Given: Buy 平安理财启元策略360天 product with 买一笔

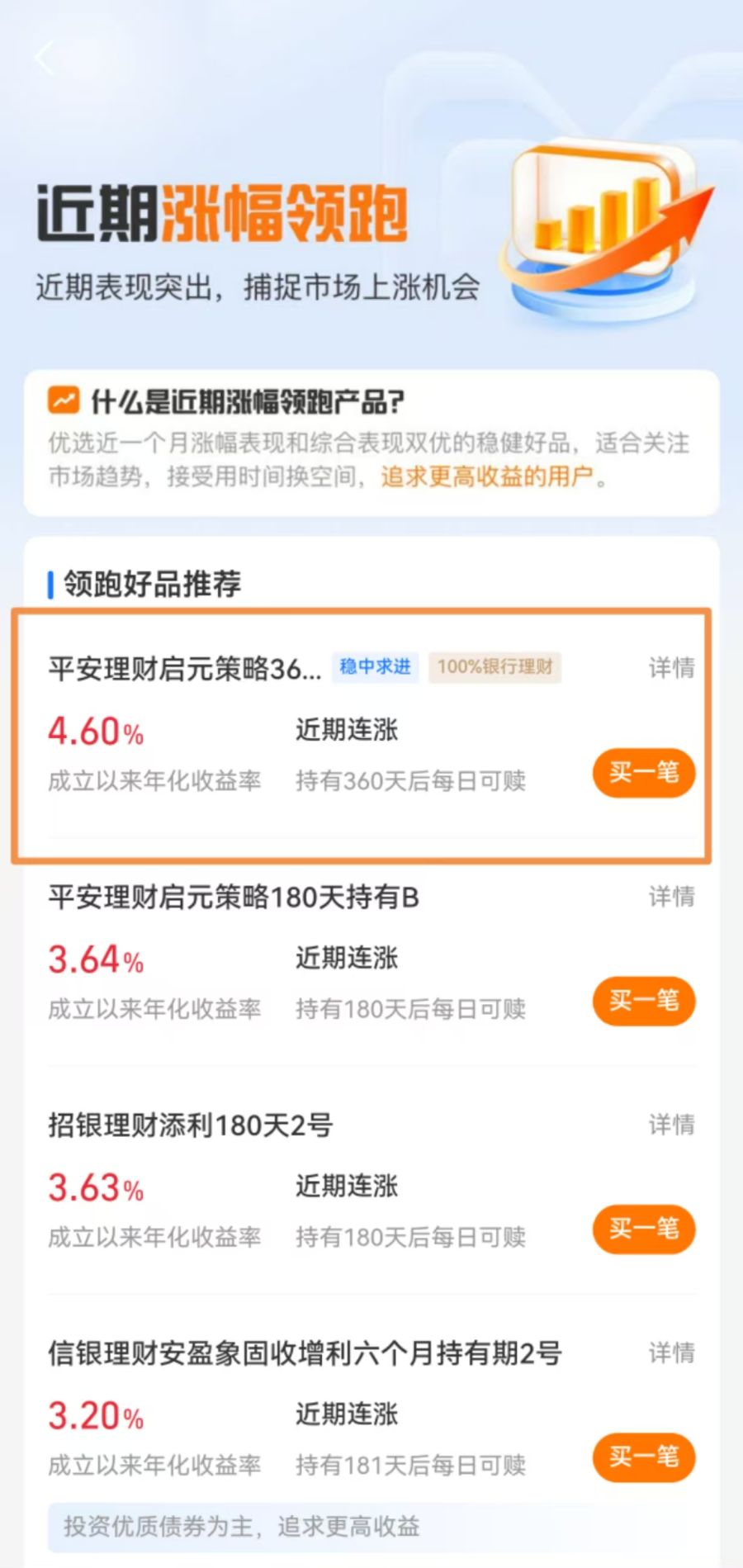Looking at the screenshot, I should tap(643, 773).
